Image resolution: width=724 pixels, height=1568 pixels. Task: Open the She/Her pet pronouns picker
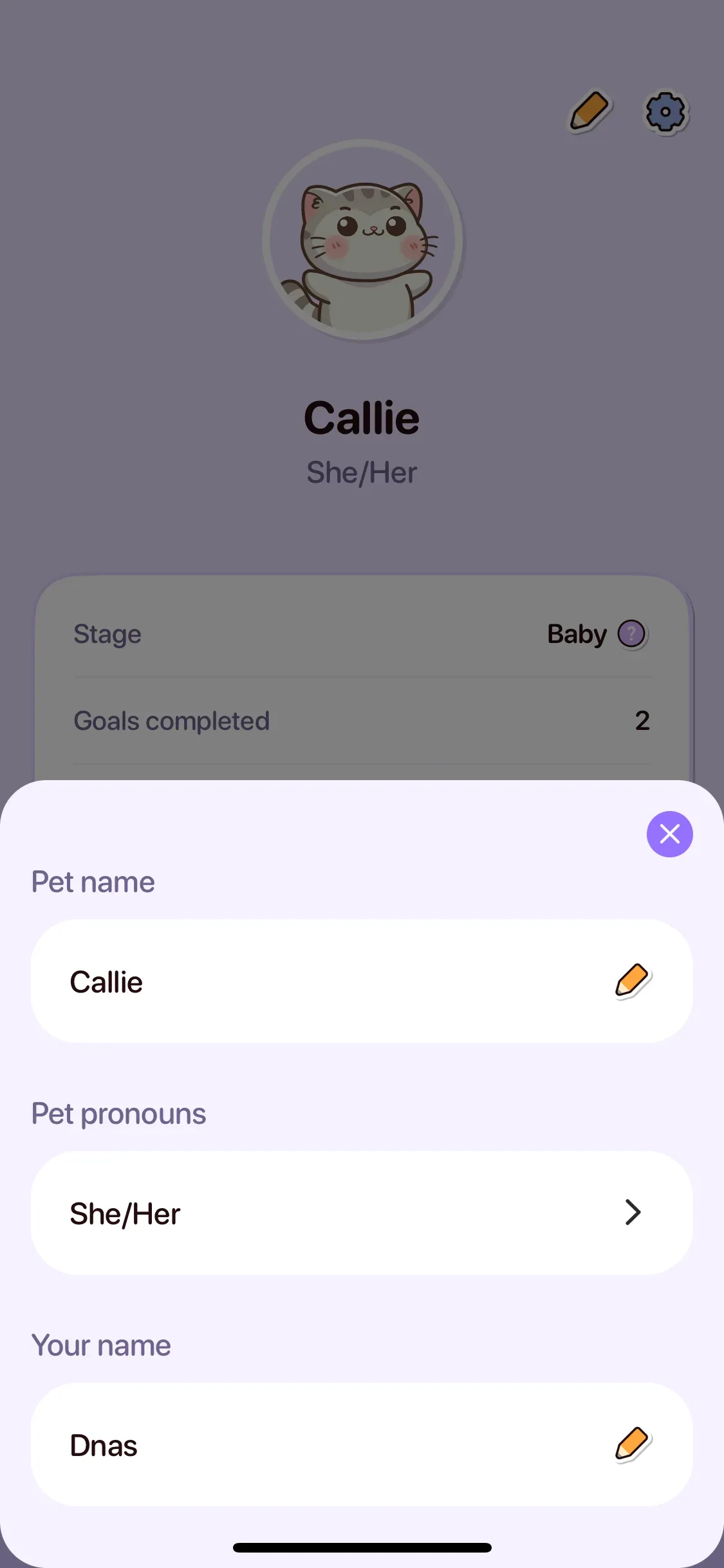pyautogui.click(x=362, y=1213)
